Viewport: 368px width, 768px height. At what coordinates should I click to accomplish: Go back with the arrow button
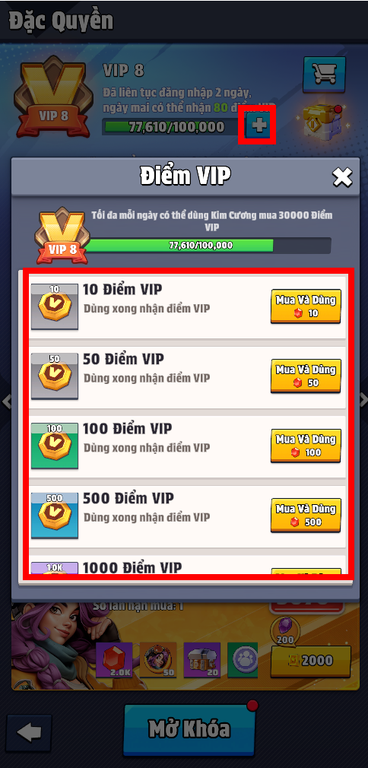[29, 733]
